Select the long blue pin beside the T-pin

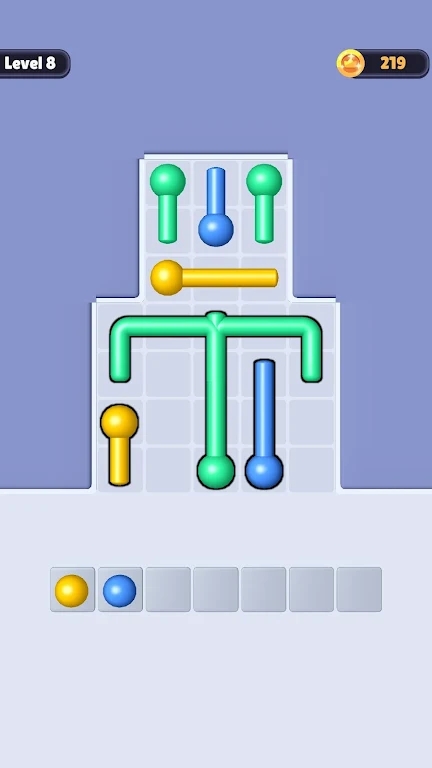click(x=264, y=424)
